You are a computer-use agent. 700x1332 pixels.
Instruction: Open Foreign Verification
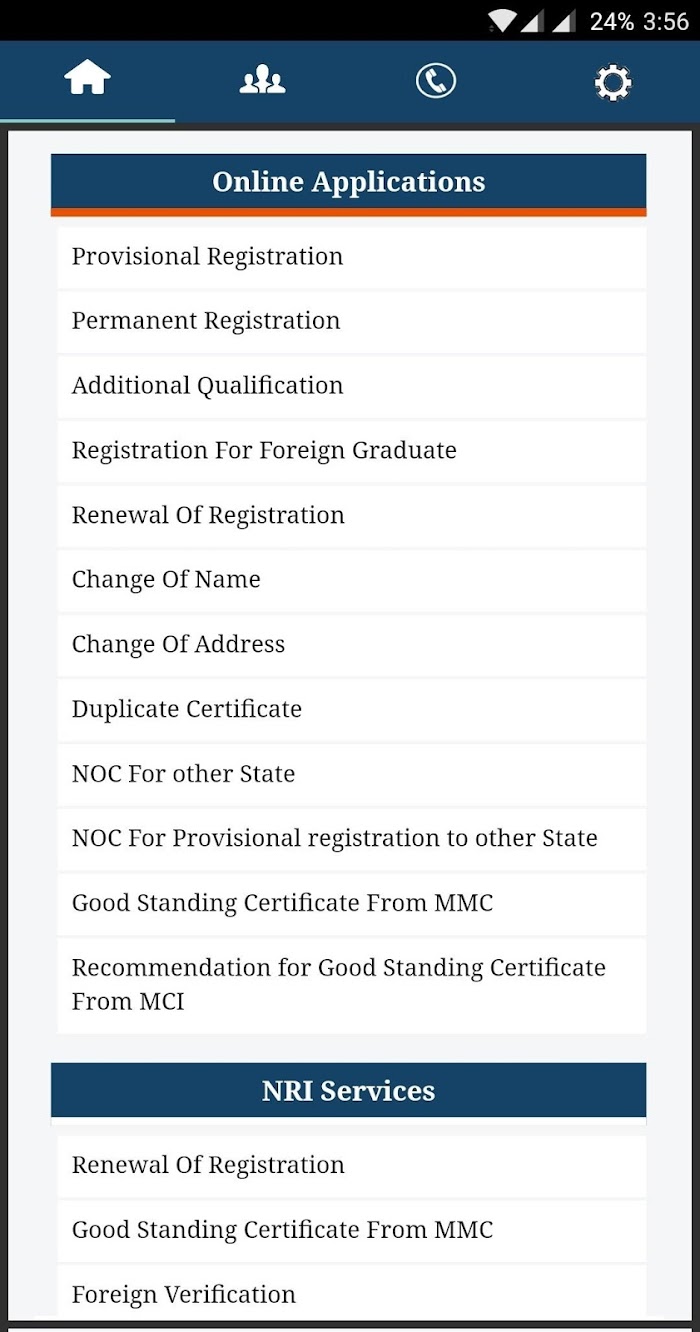pos(351,1292)
